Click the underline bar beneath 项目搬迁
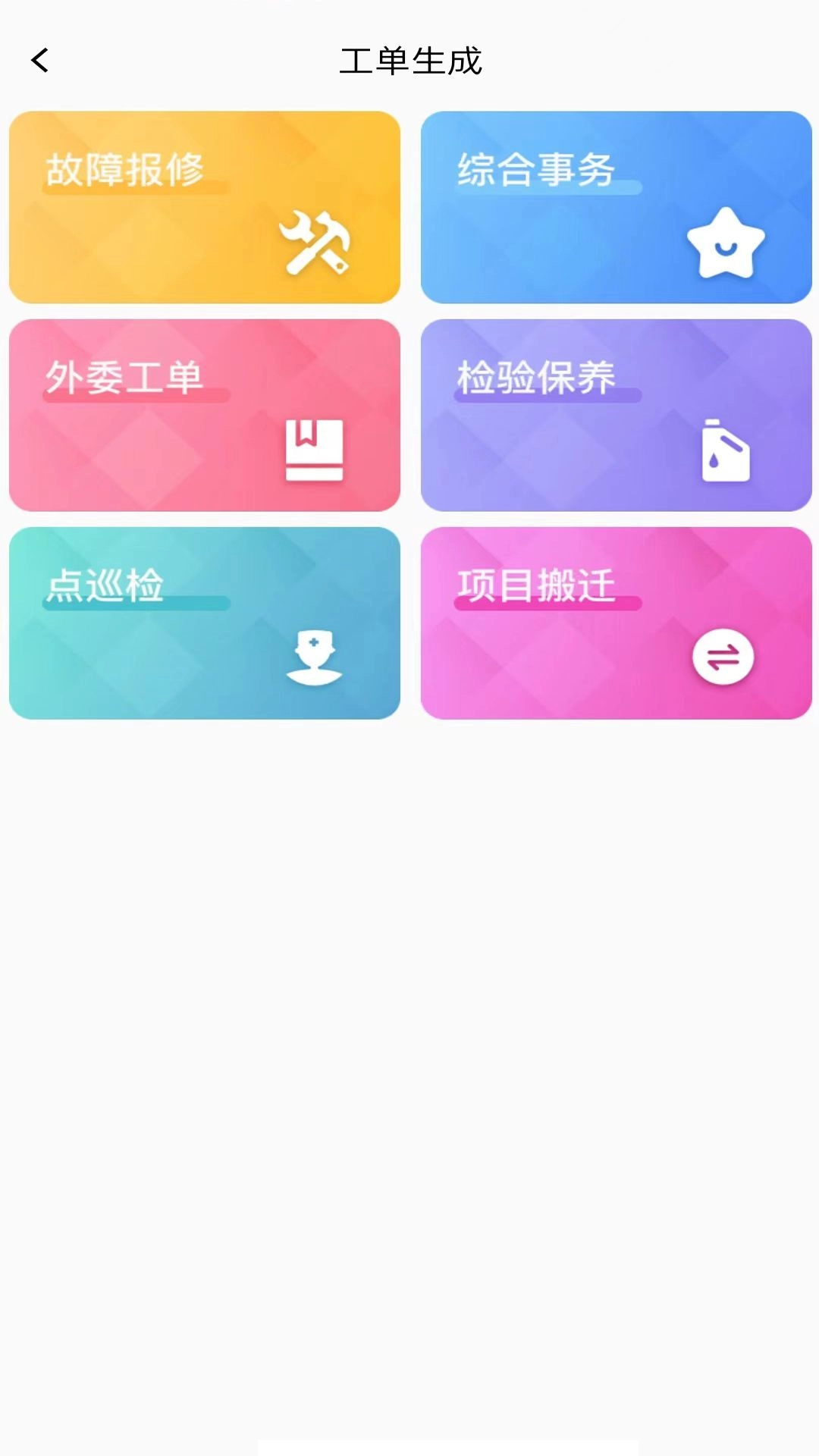819x1456 pixels. click(x=548, y=603)
